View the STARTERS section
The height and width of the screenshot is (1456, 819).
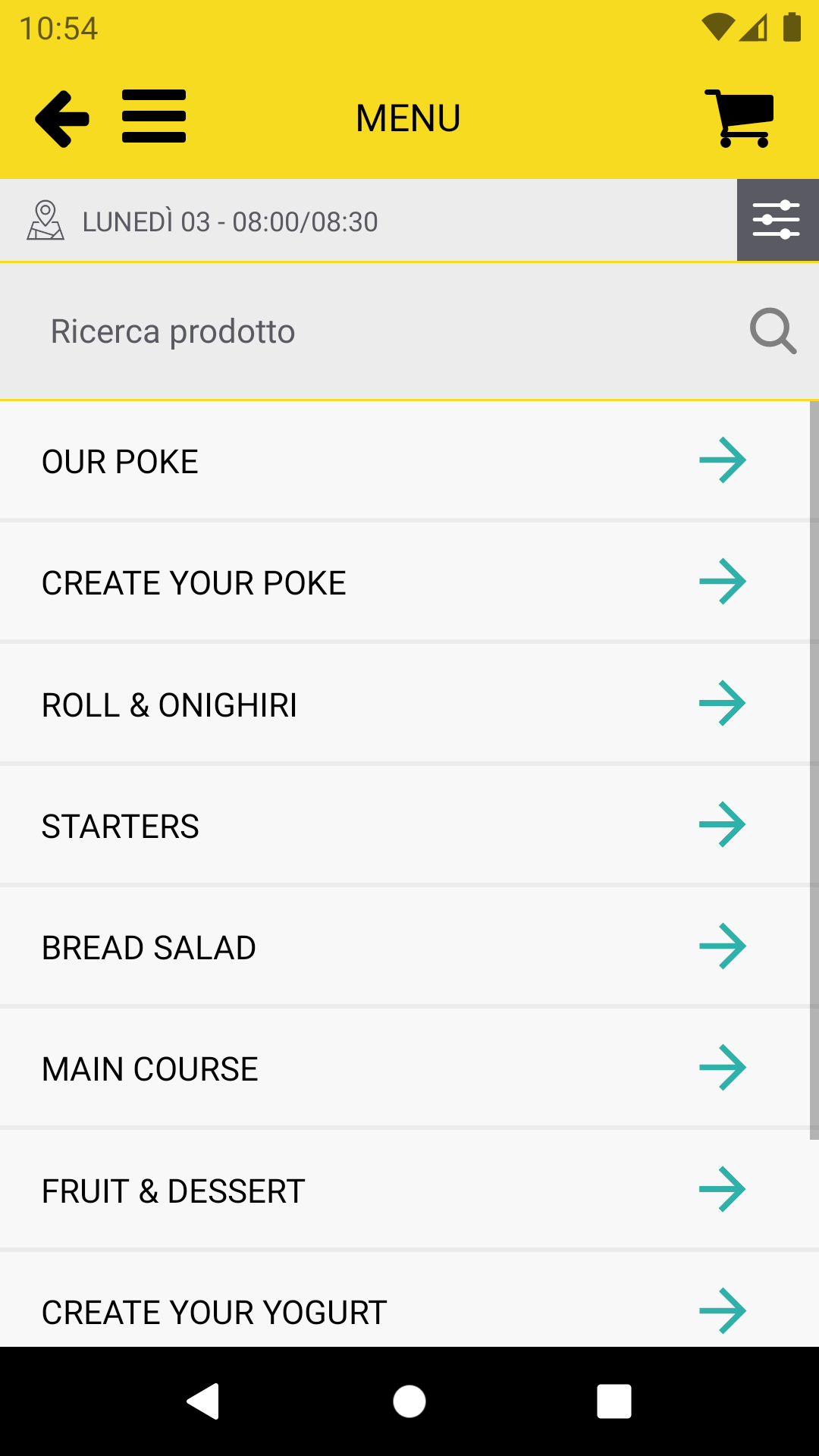(x=394, y=826)
